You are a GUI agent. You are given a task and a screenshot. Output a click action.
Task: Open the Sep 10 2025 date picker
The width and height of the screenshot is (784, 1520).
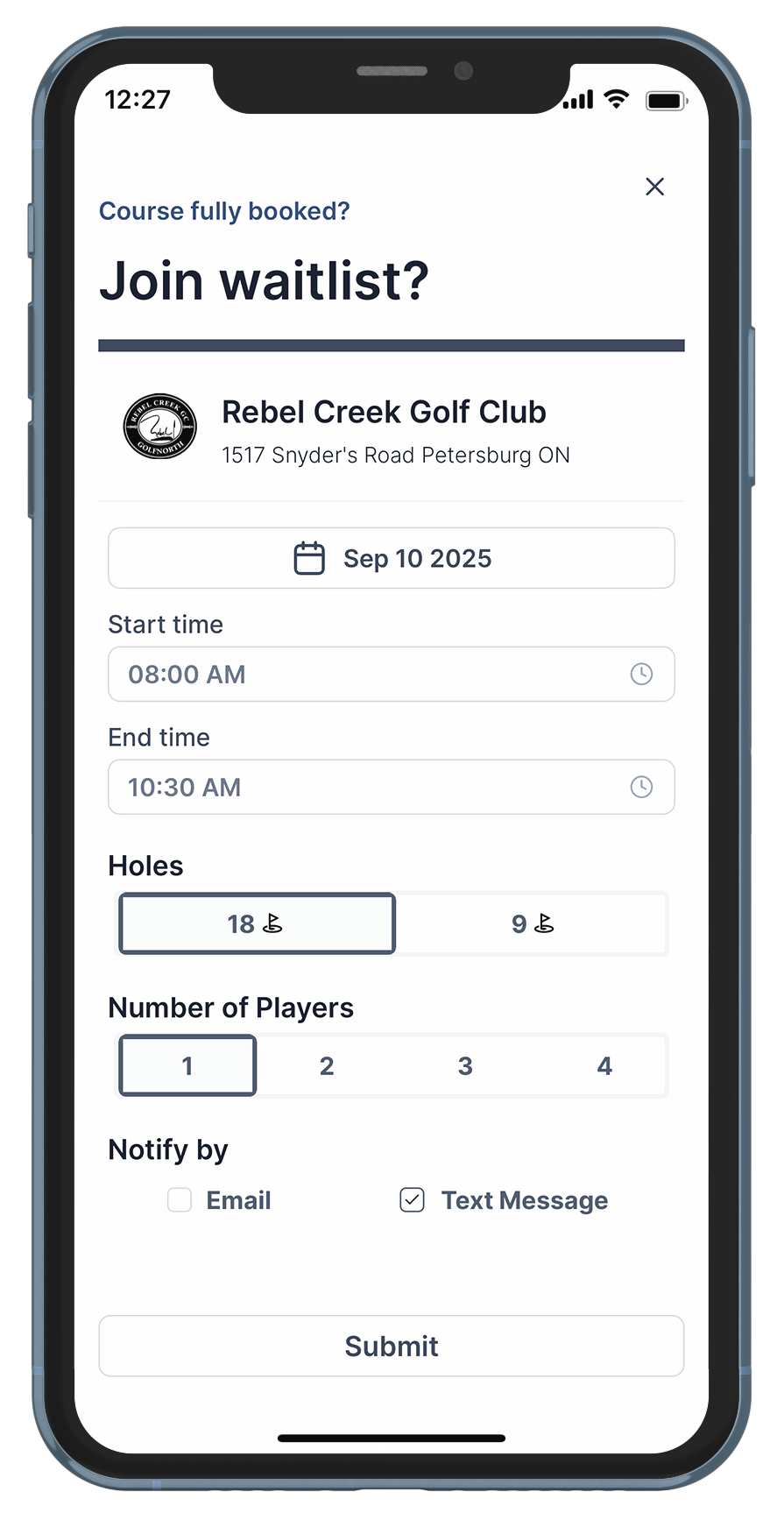pyautogui.click(x=392, y=558)
